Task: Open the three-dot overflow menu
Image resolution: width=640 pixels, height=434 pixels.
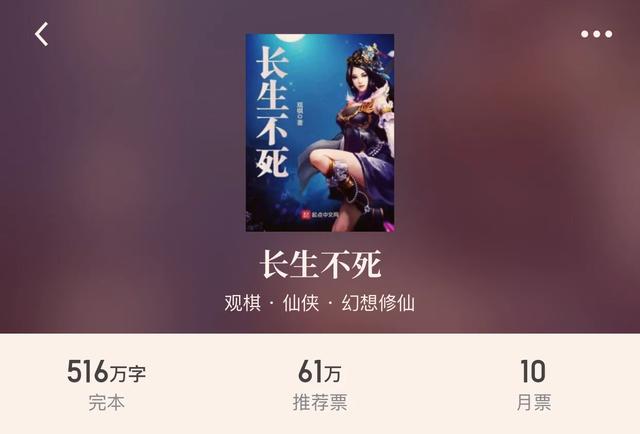Action: 596,34
